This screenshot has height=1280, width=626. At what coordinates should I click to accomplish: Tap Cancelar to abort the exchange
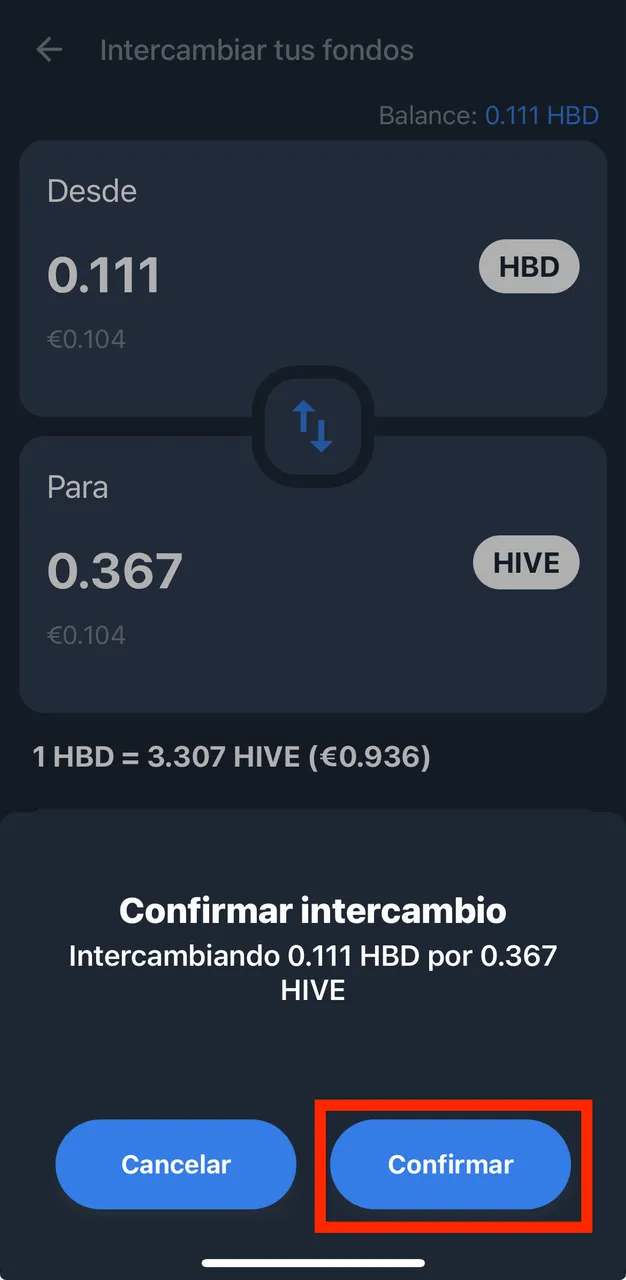176,1164
